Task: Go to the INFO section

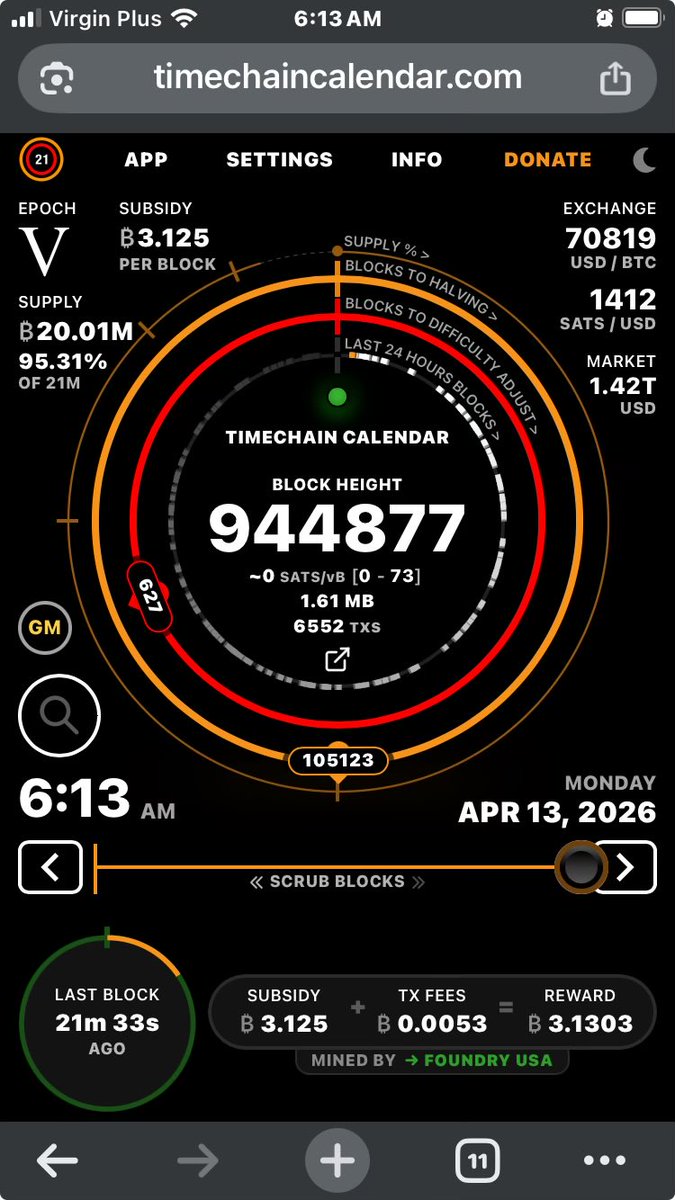Action: [x=416, y=160]
